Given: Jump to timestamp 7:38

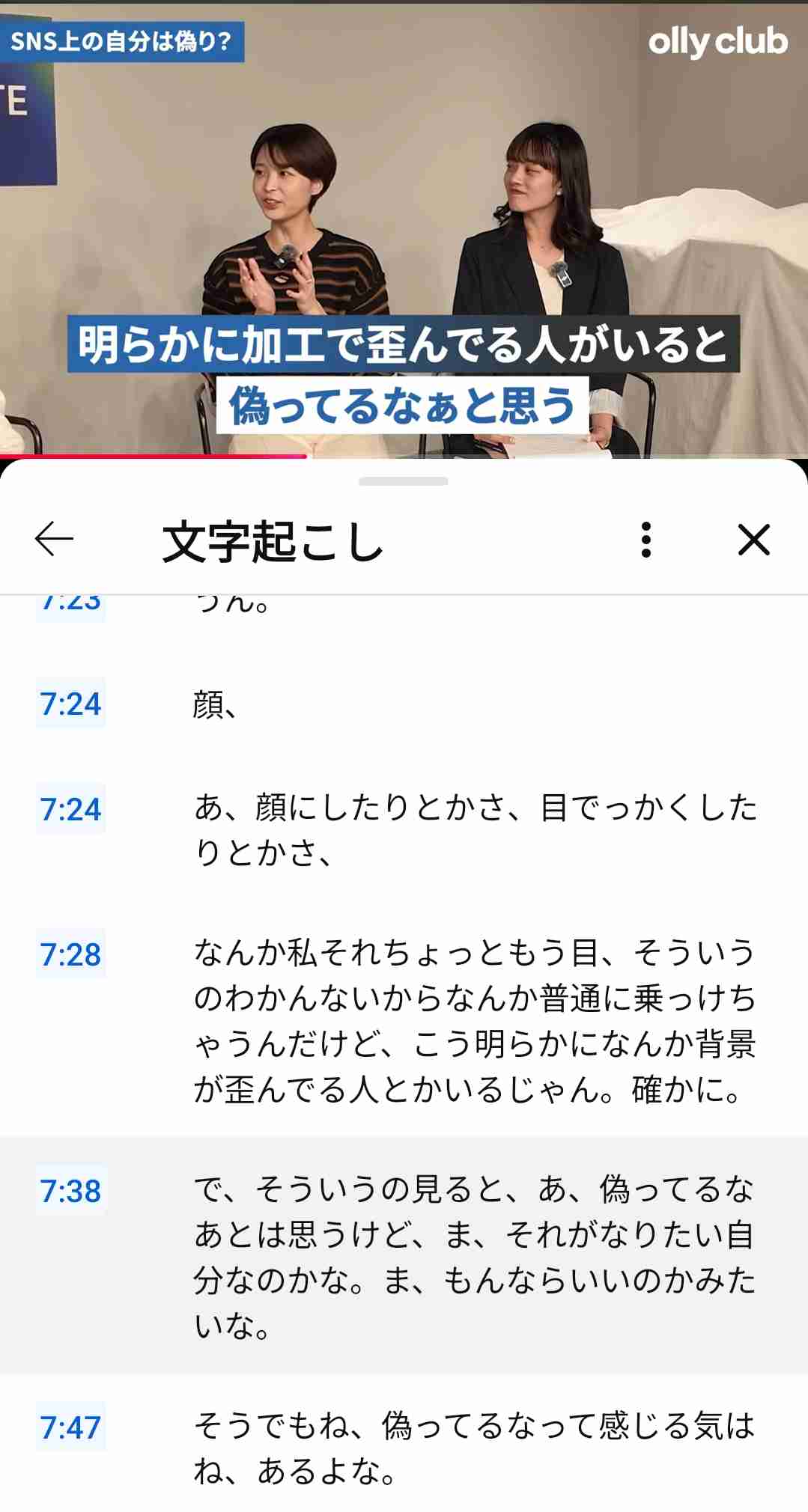Looking at the screenshot, I should point(71,1190).
